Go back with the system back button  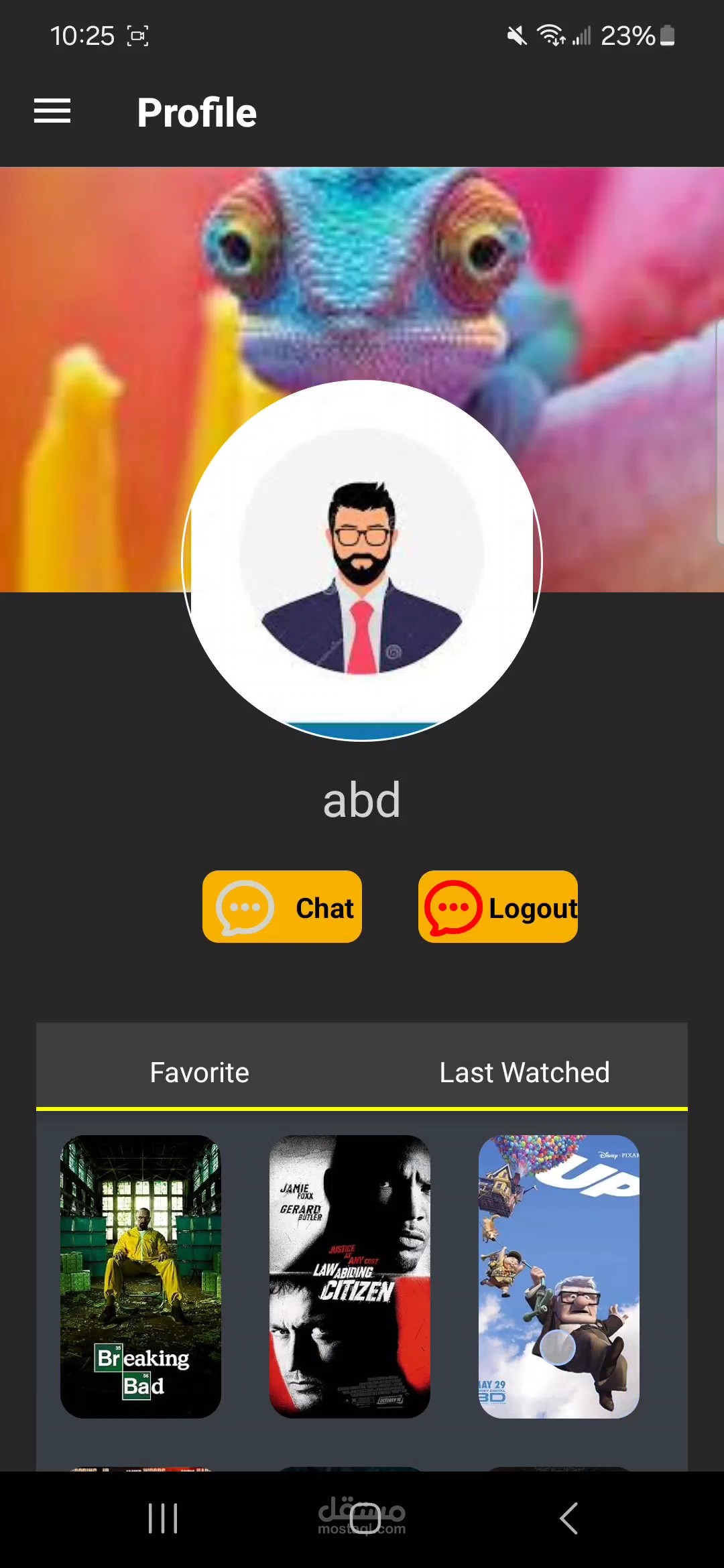coord(568,1518)
